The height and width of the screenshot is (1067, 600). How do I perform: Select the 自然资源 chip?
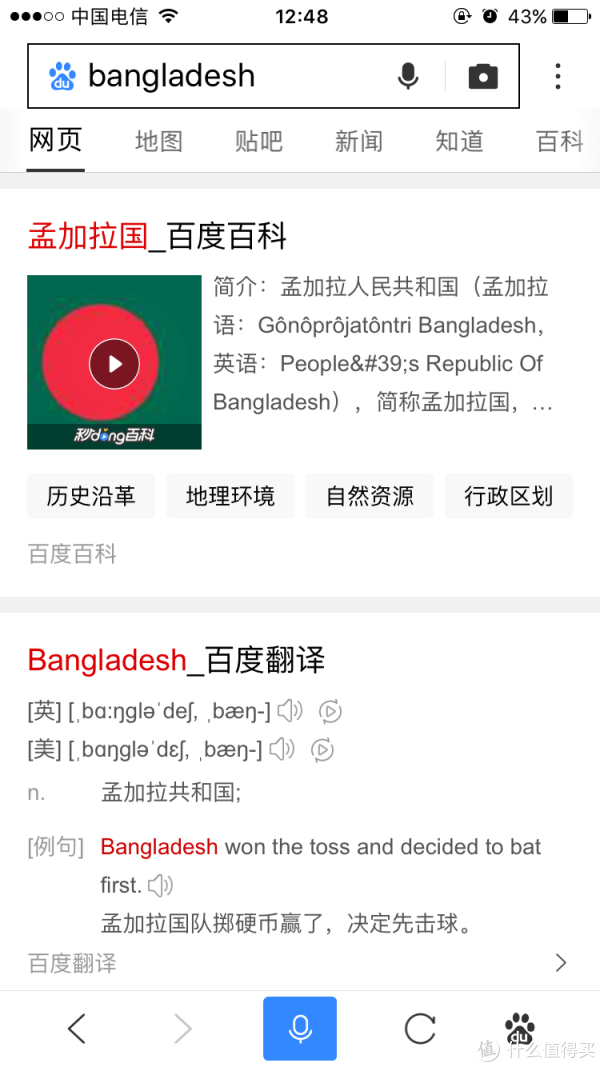pos(369,496)
